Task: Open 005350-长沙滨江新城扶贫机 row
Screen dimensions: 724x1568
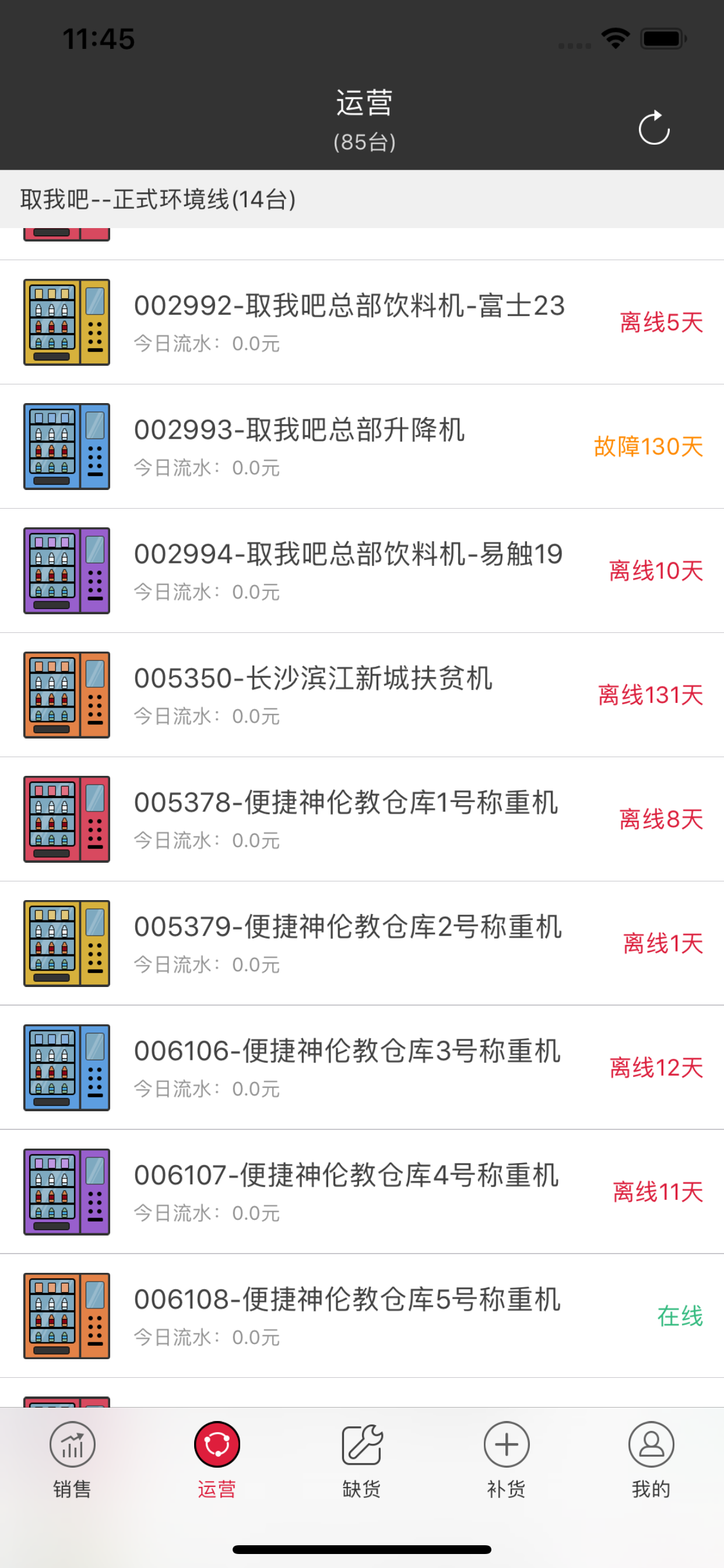Action: coord(362,695)
